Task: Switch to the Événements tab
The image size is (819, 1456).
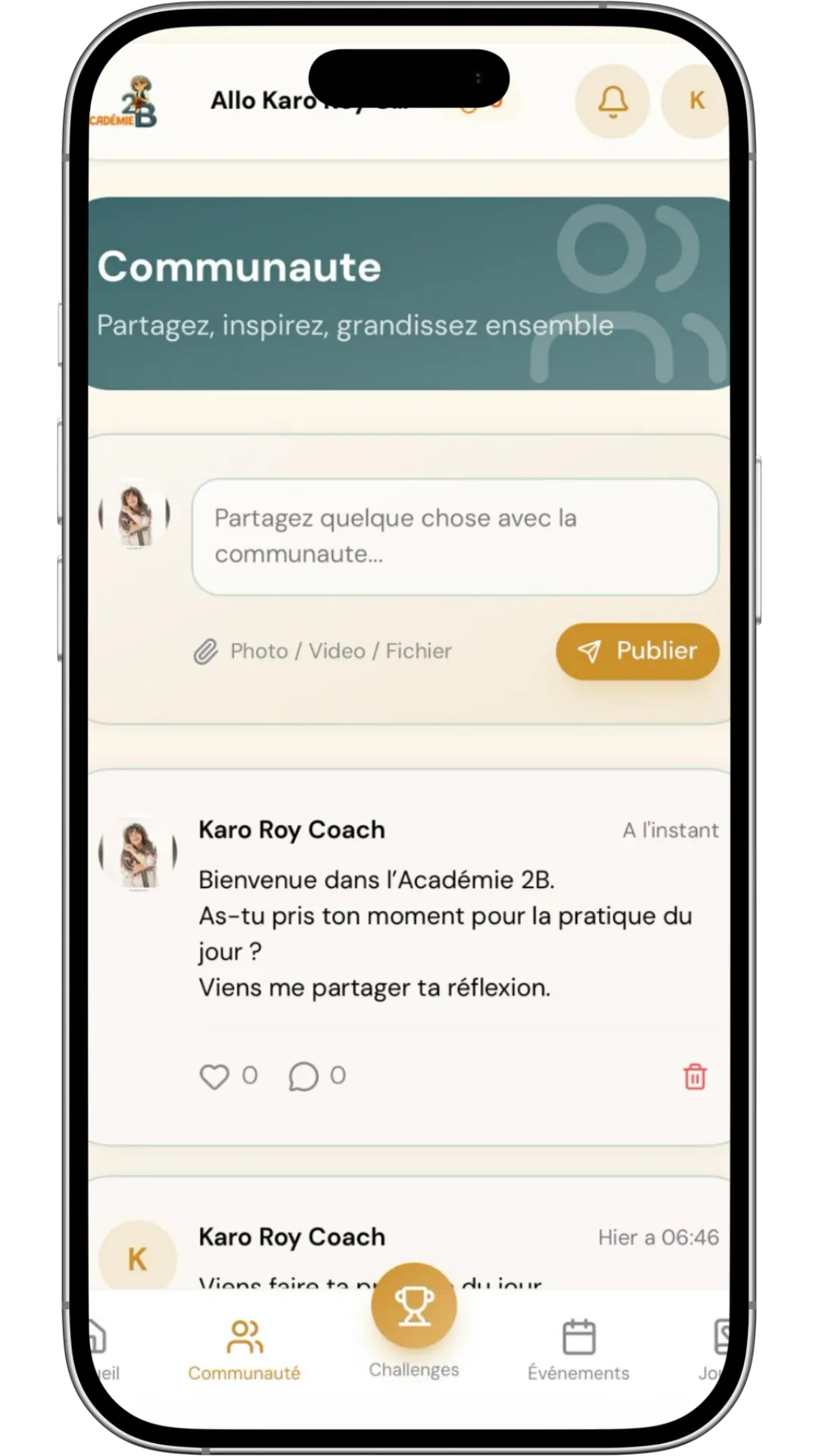Action: click(579, 1351)
